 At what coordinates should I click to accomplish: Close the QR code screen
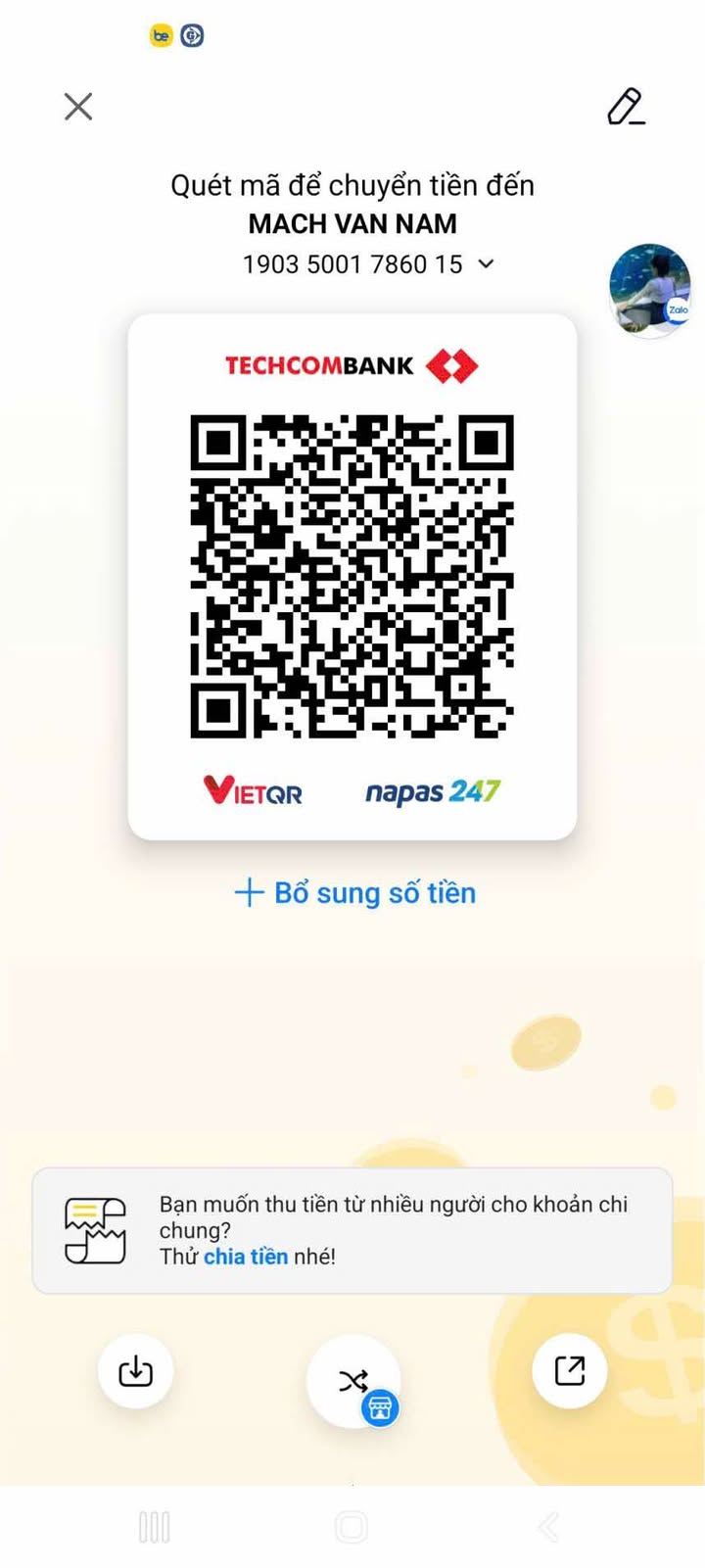[78, 106]
